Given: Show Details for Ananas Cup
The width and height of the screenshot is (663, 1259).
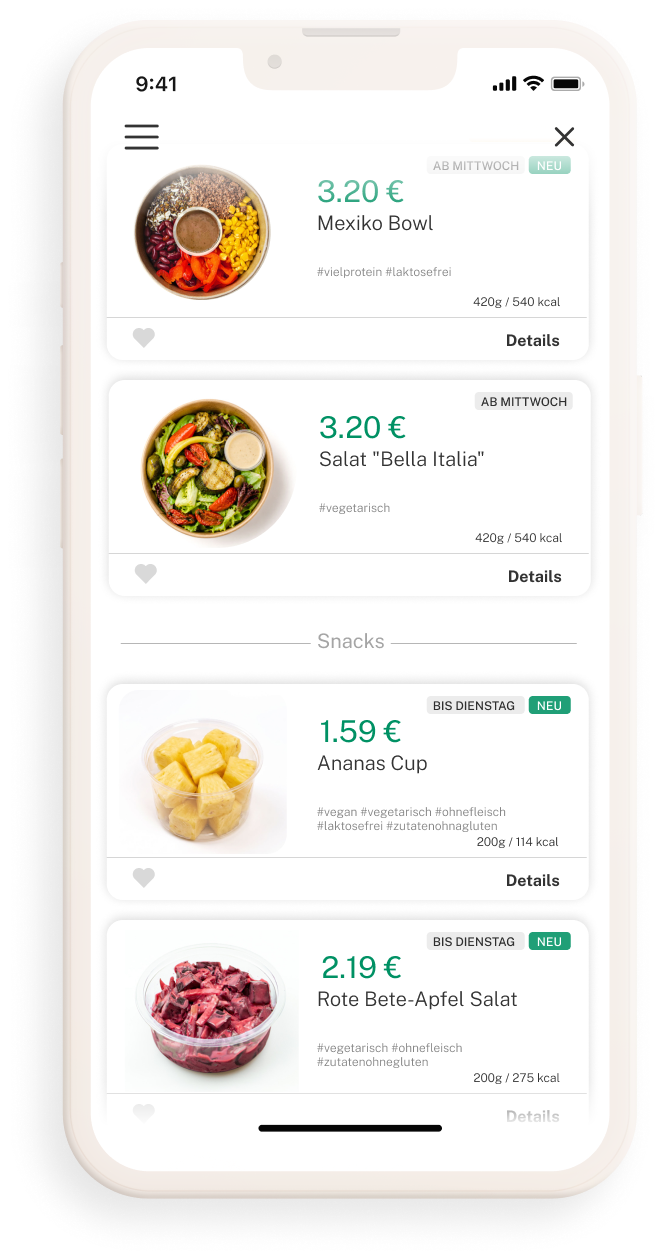Looking at the screenshot, I should point(532,880).
